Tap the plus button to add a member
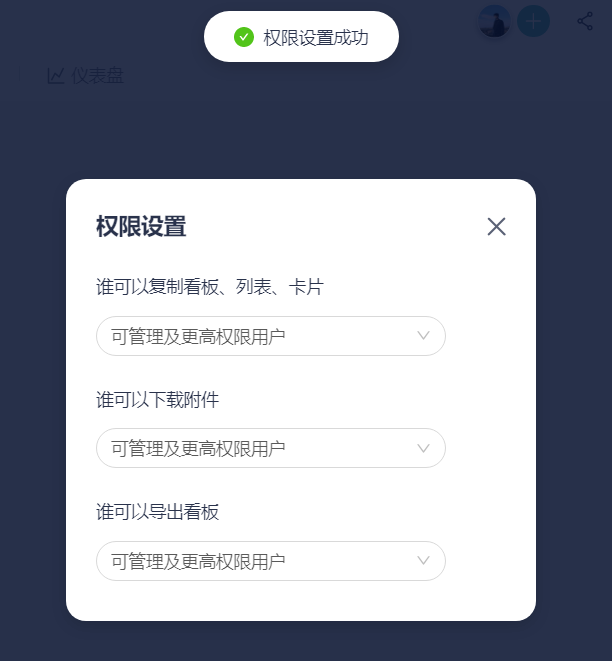Screen dimensions: 612x661 tap(533, 21)
